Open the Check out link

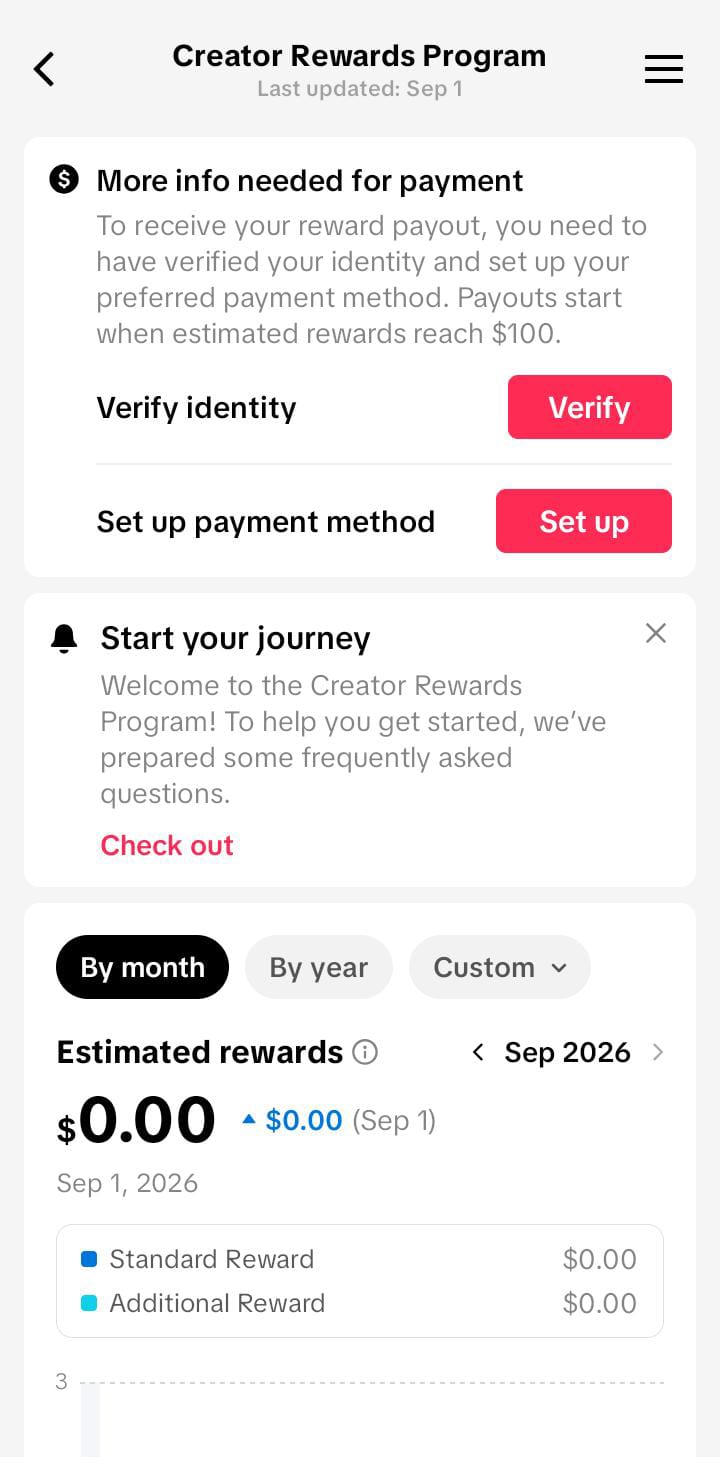click(167, 845)
